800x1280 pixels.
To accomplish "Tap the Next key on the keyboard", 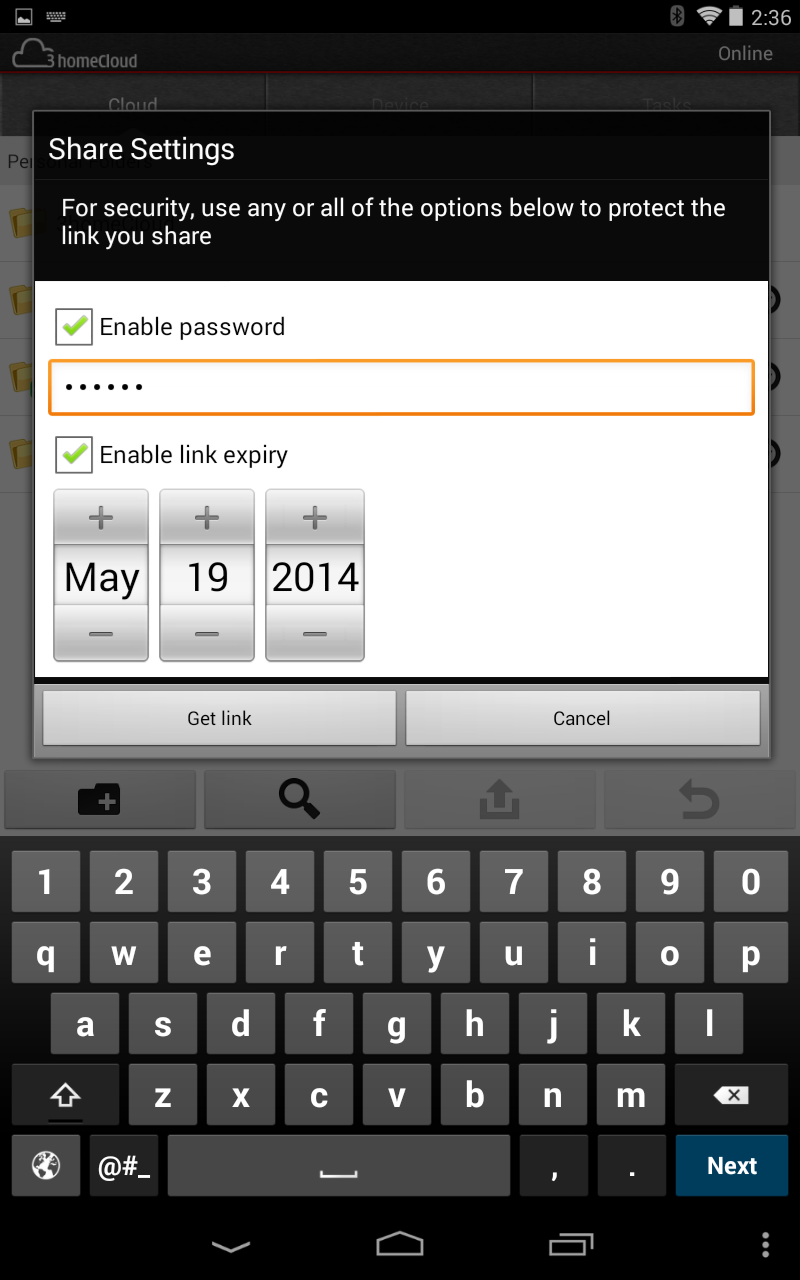I will coord(731,1166).
